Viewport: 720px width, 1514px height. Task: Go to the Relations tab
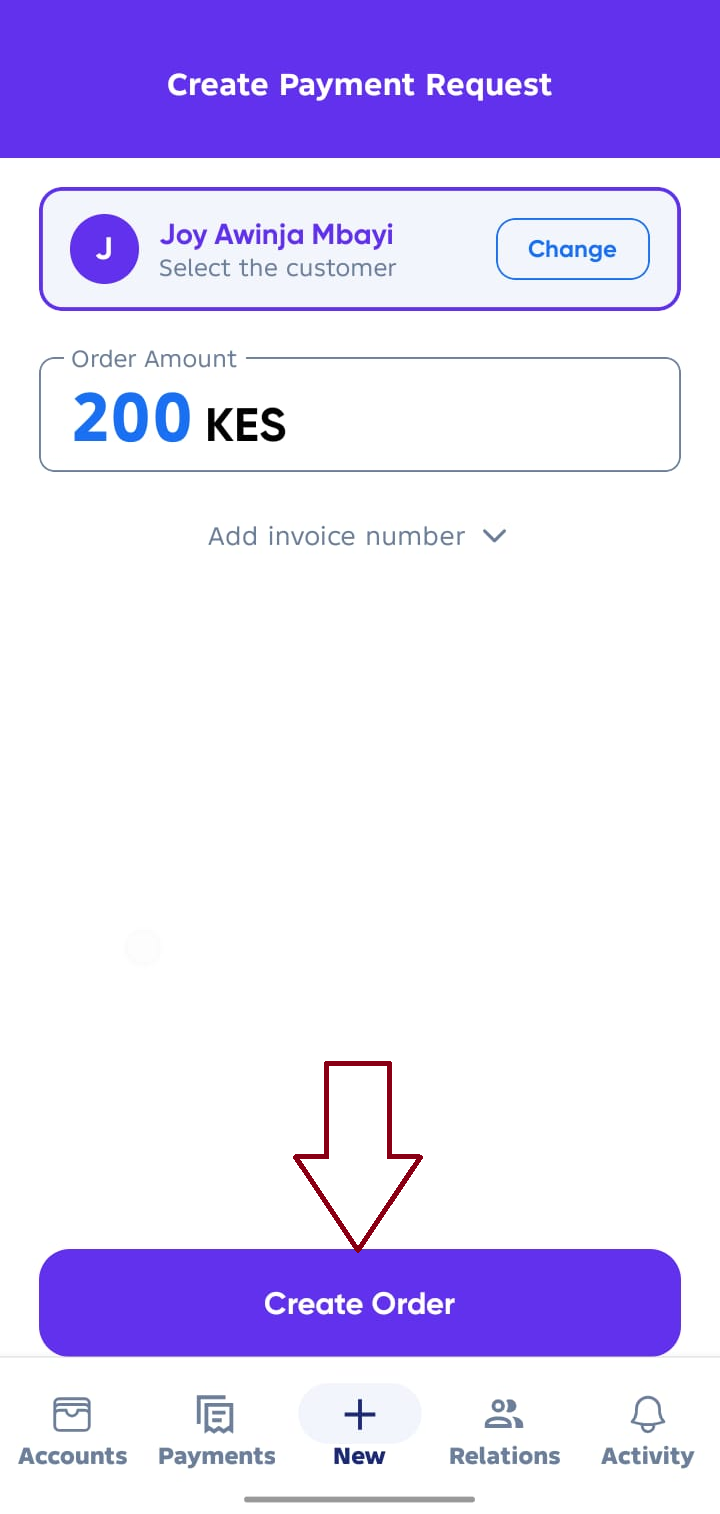point(504,1430)
